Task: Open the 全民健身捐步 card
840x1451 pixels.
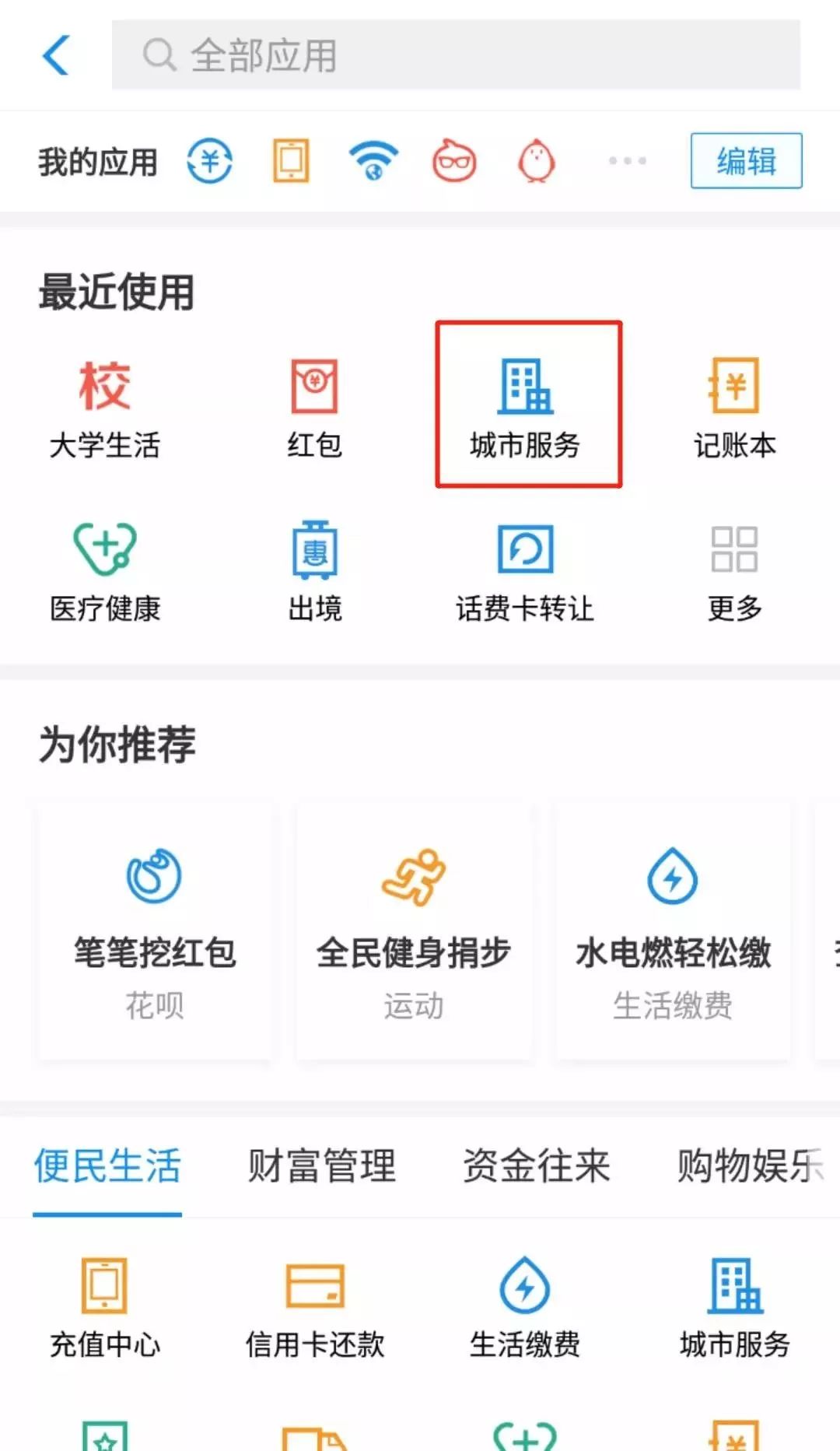Action: pos(414,932)
